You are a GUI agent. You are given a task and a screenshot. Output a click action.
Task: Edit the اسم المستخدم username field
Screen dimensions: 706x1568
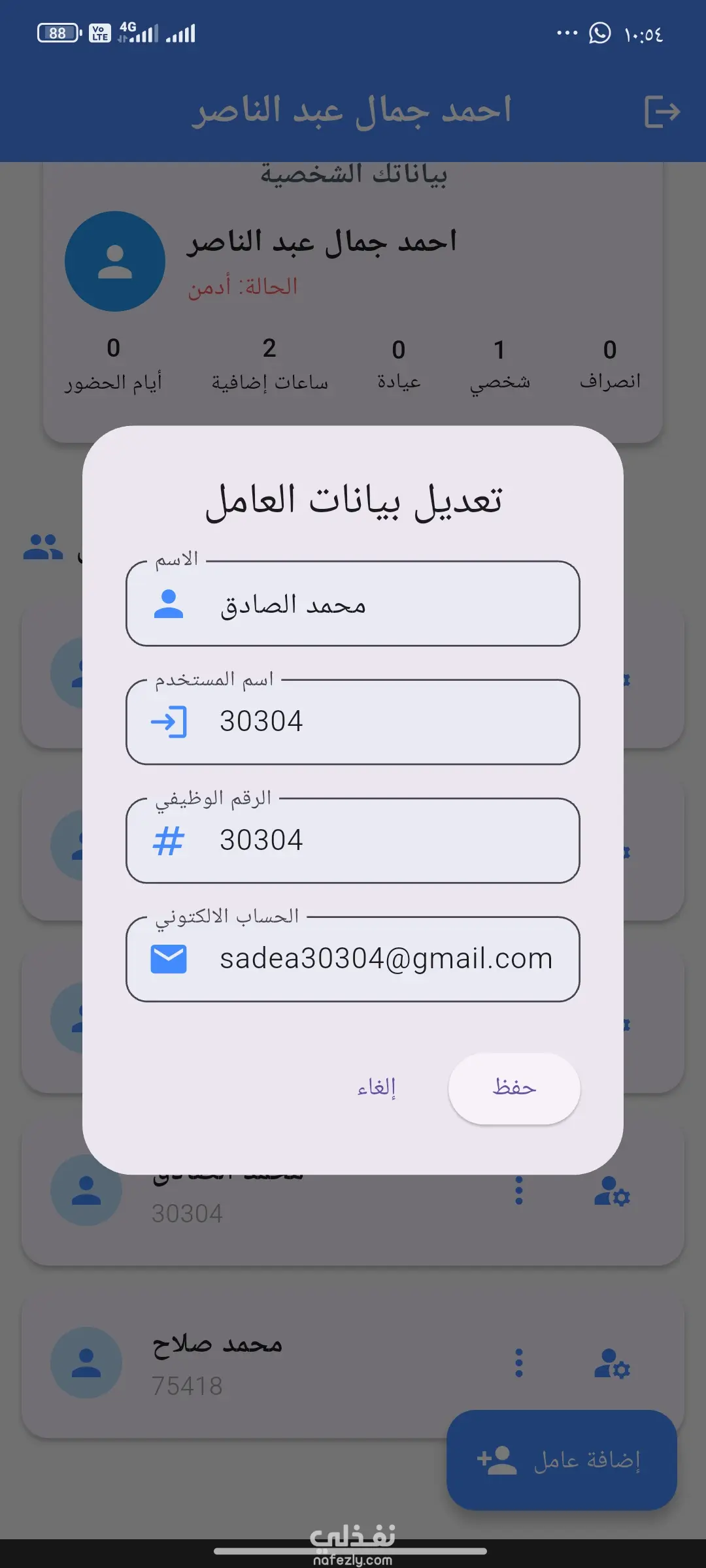(x=353, y=722)
